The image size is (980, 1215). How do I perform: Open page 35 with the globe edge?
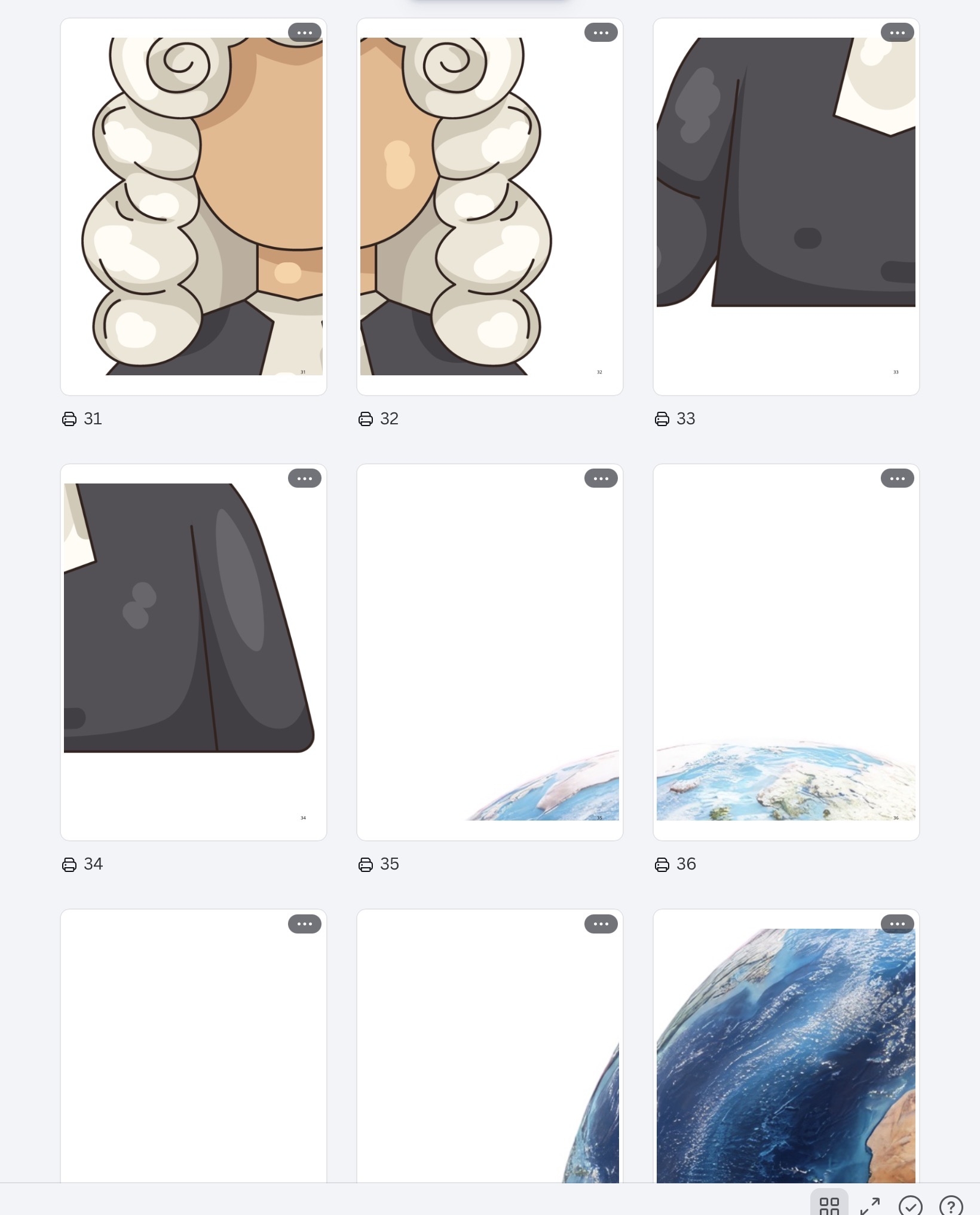489,652
